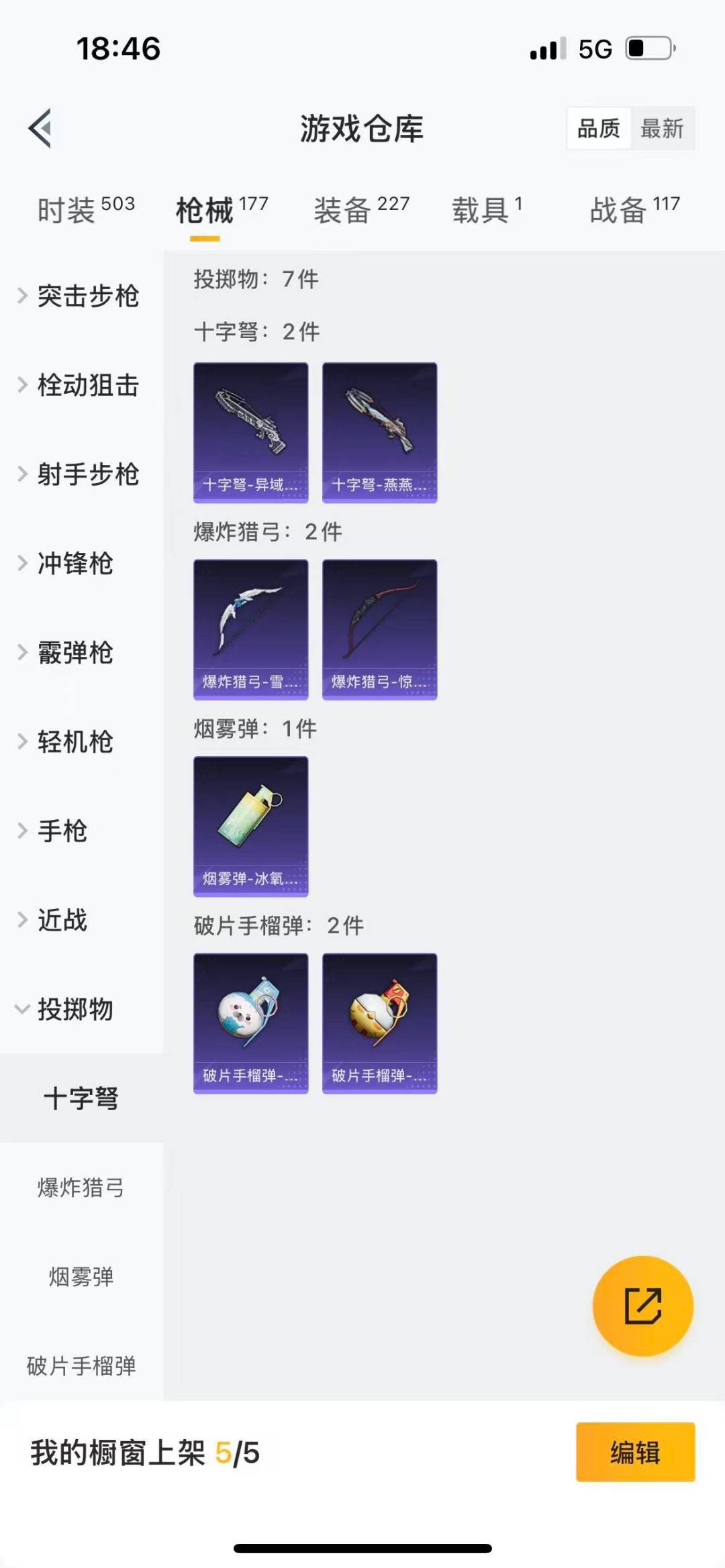Image resolution: width=725 pixels, height=1568 pixels.
Task: Sort warehouse by 最新
Action: (x=662, y=128)
